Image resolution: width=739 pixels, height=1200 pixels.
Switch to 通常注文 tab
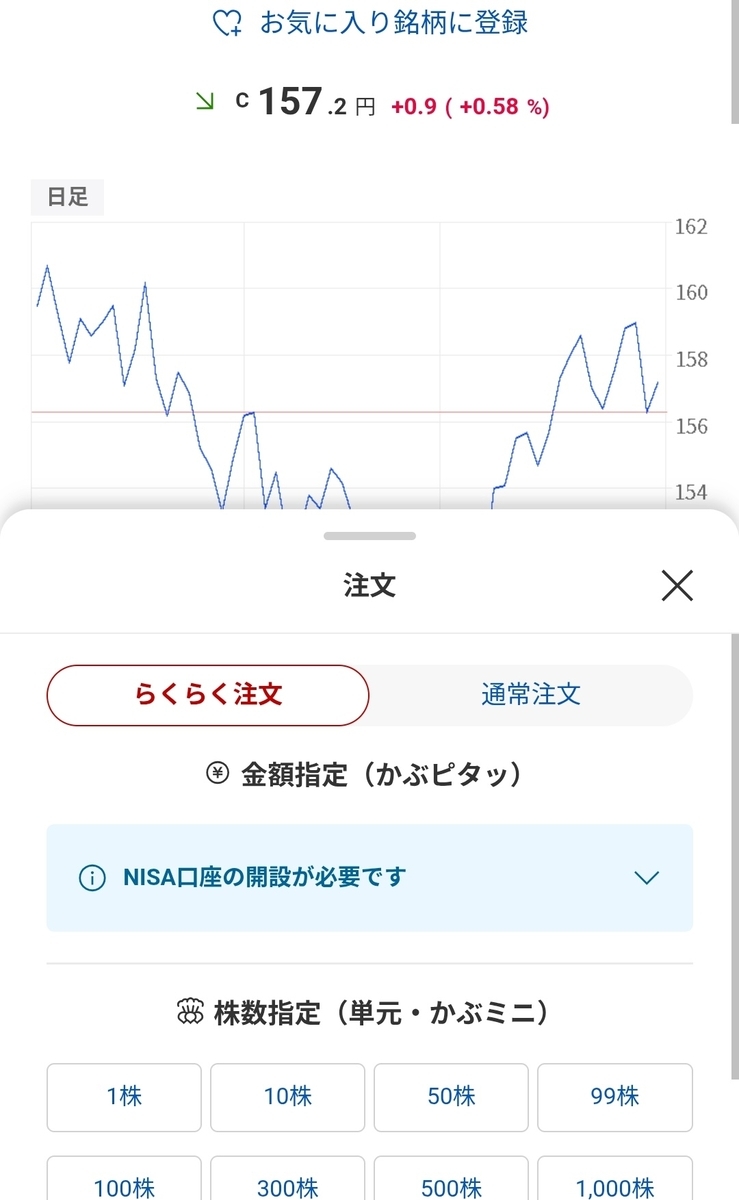pos(531,695)
